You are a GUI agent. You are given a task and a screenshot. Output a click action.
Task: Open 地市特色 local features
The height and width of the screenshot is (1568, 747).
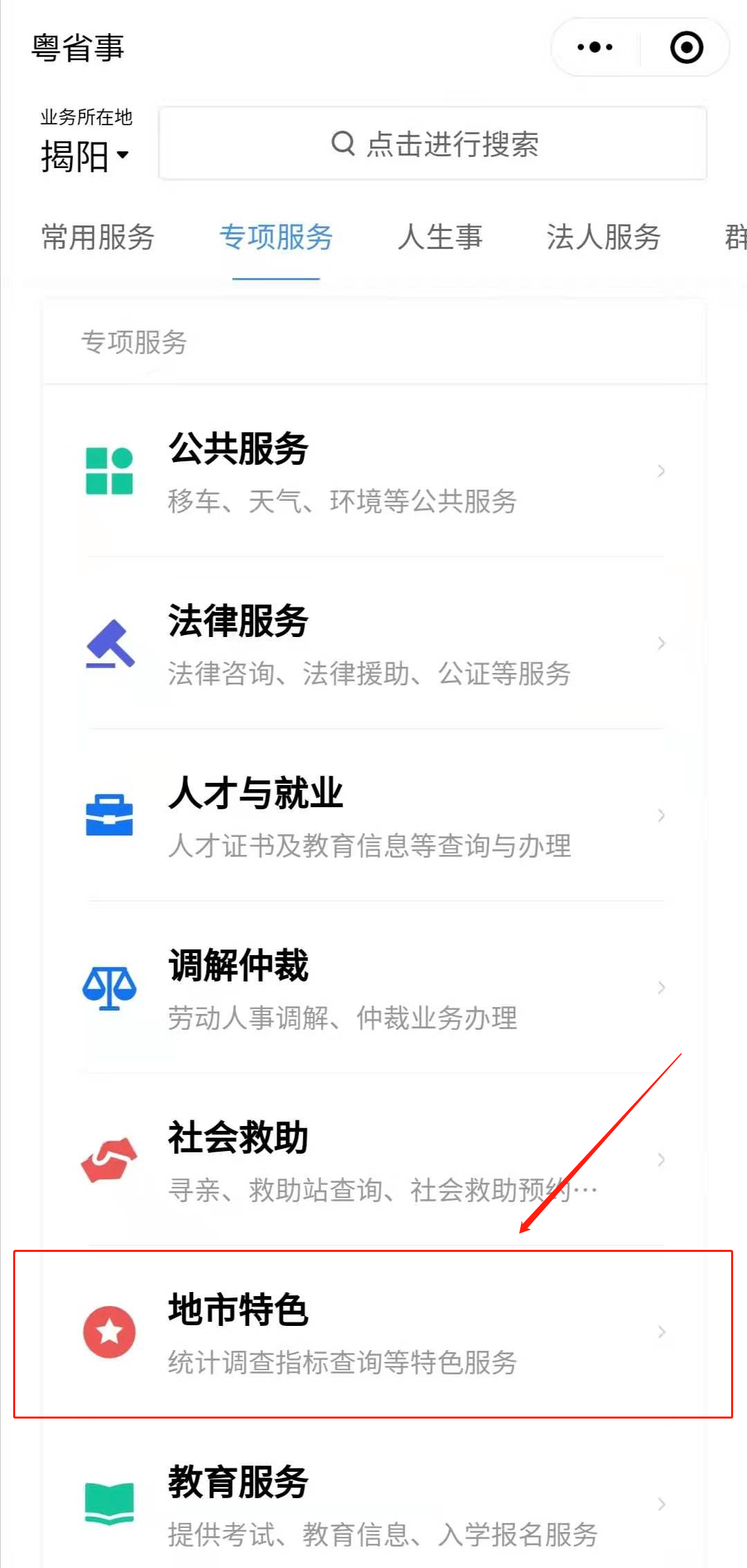(373, 1333)
